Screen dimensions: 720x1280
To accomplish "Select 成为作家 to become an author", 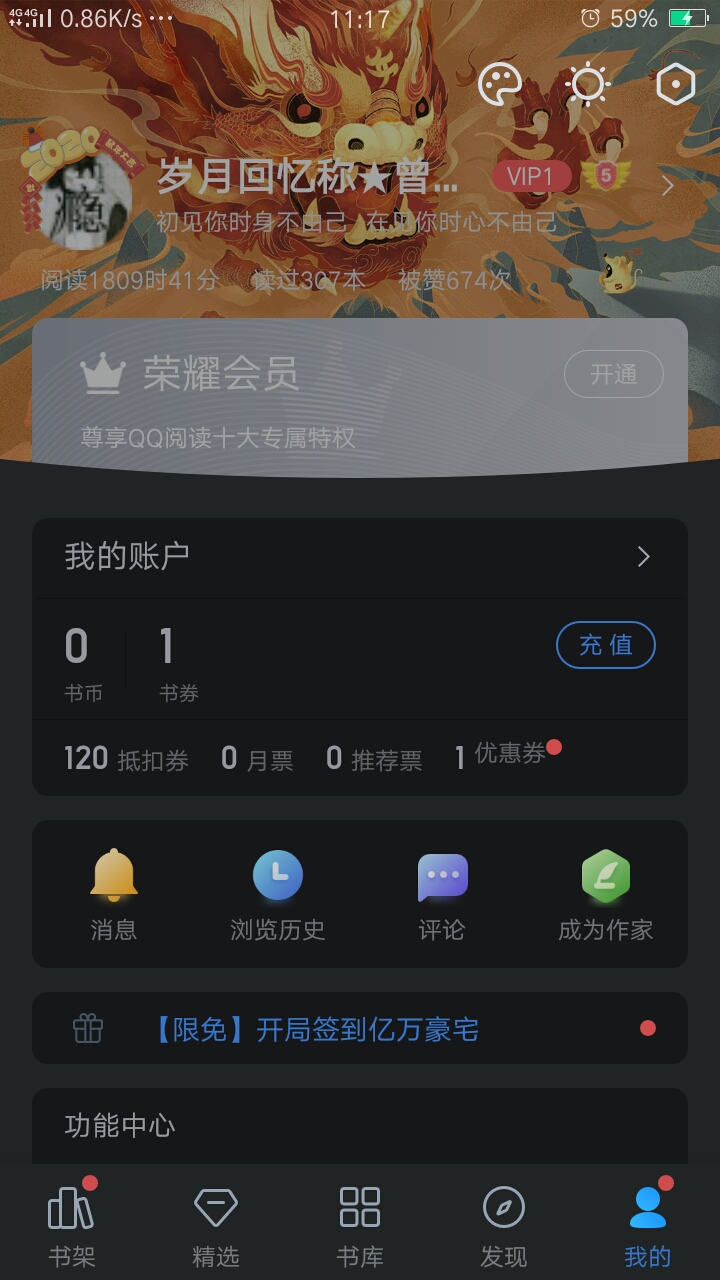I will pyautogui.click(x=606, y=895).
